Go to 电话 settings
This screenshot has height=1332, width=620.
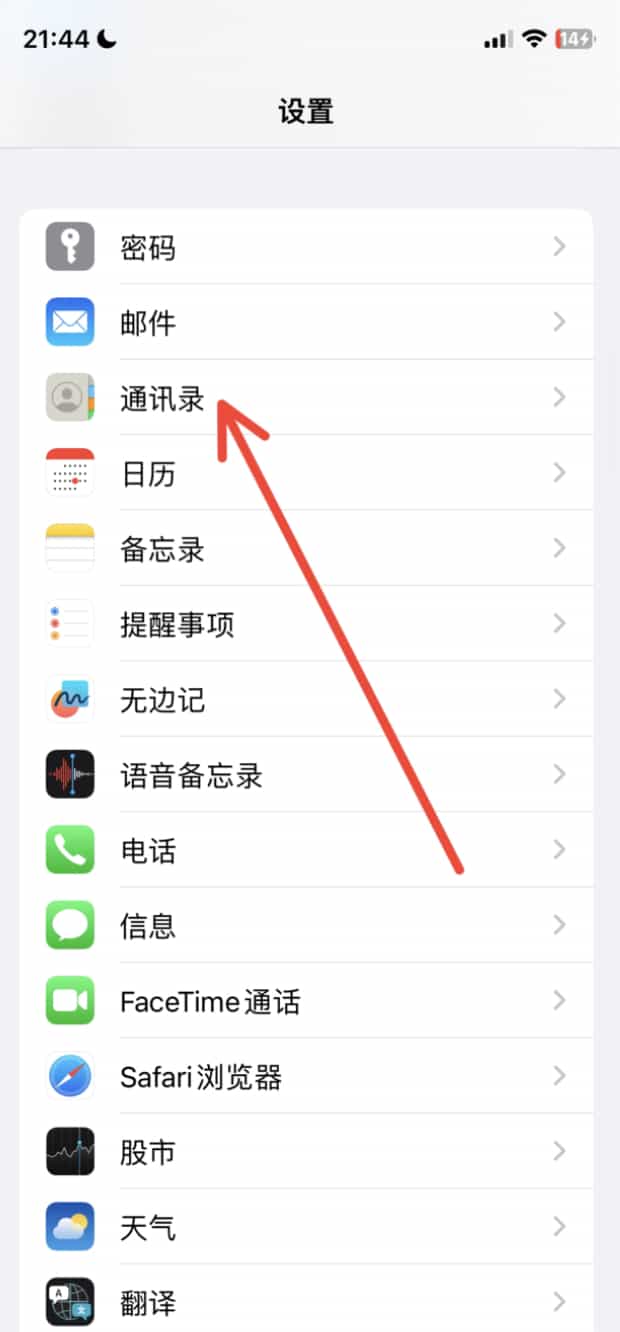306,850
